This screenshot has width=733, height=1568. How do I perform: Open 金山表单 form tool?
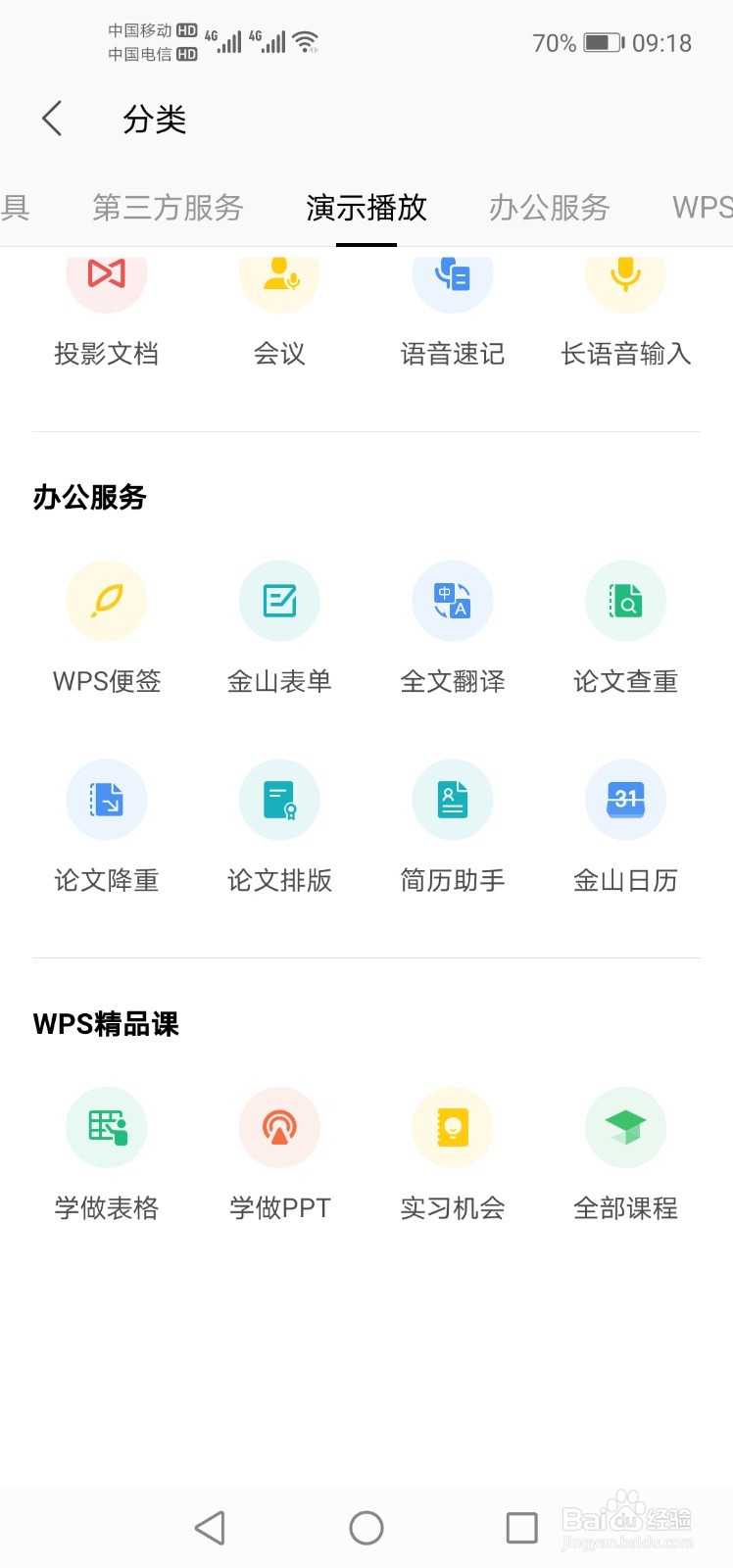[x=279, y=627]
